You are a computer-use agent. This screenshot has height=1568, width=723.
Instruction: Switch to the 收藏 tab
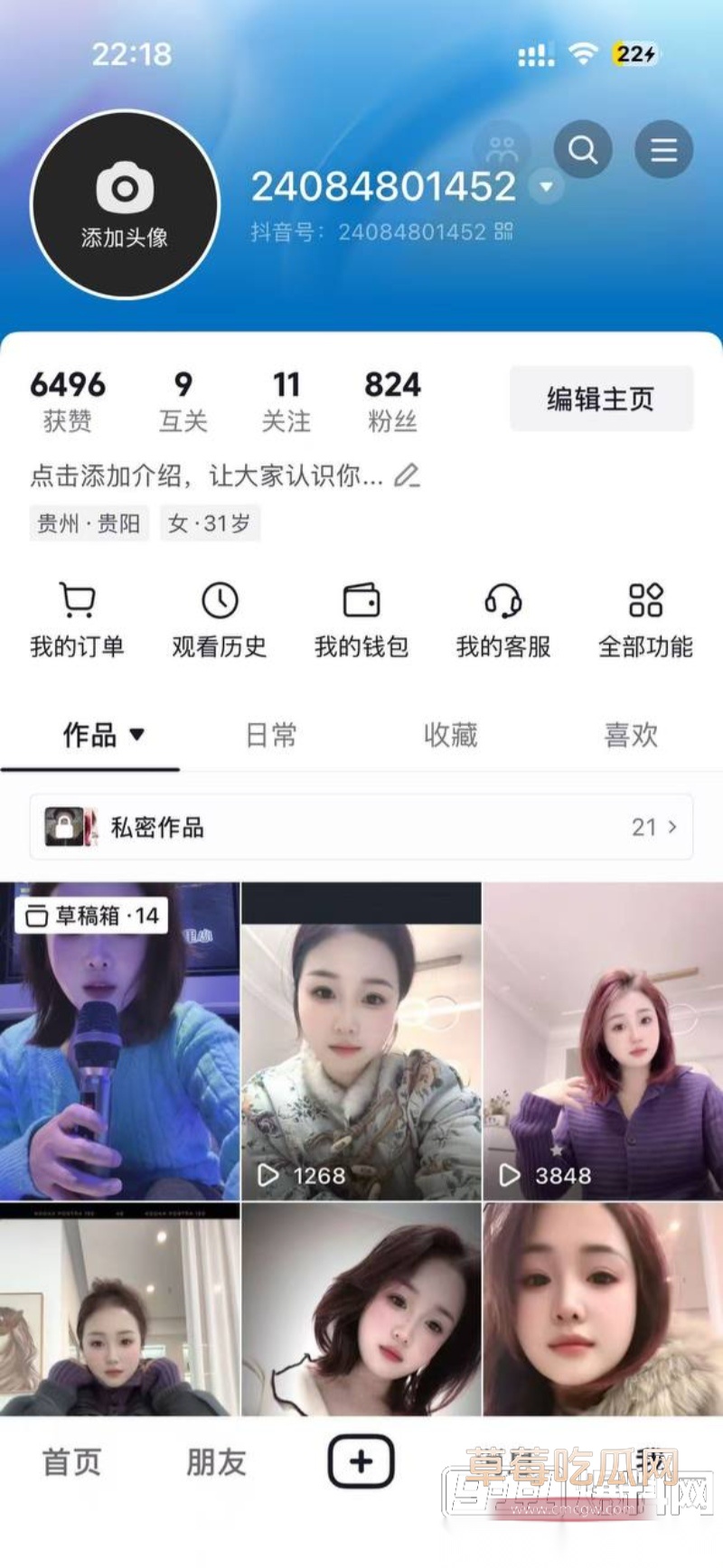point(449,737)
